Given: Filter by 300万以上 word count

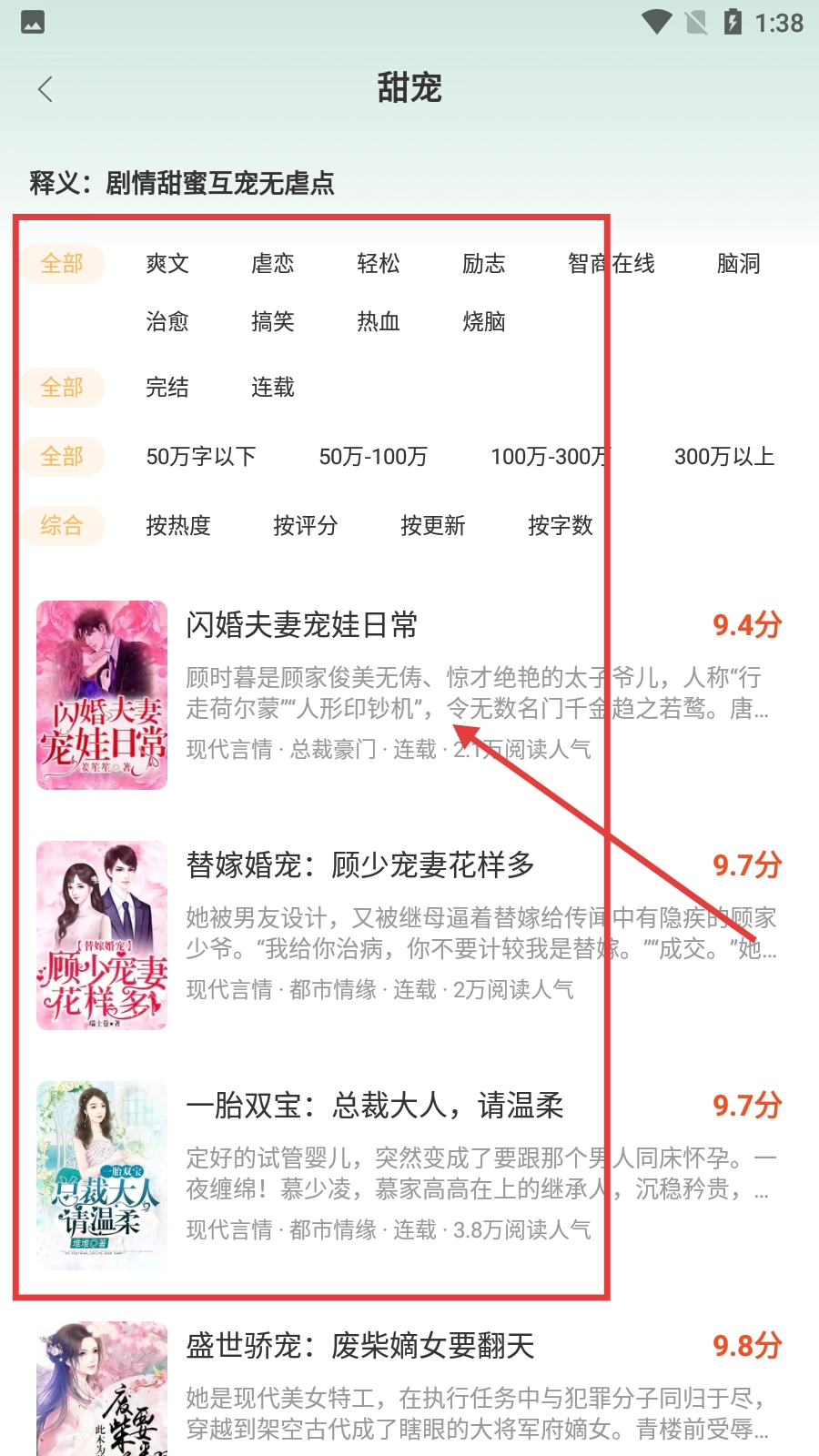Looking at the screenshot, I should click(724, 457).
